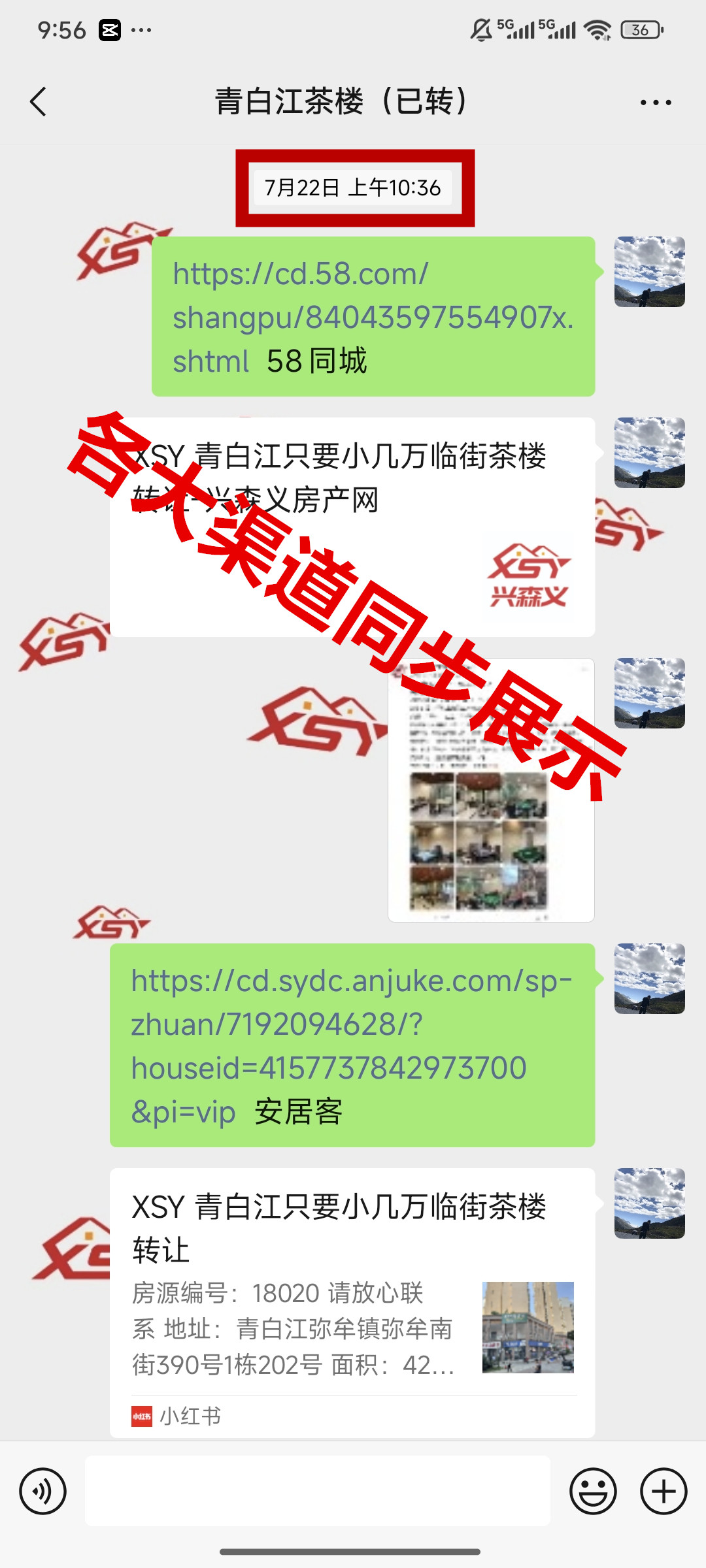Open the 兴森义房产网 link card
Image resolution: width=706 pixels, height=1568 pixels.
352,527
